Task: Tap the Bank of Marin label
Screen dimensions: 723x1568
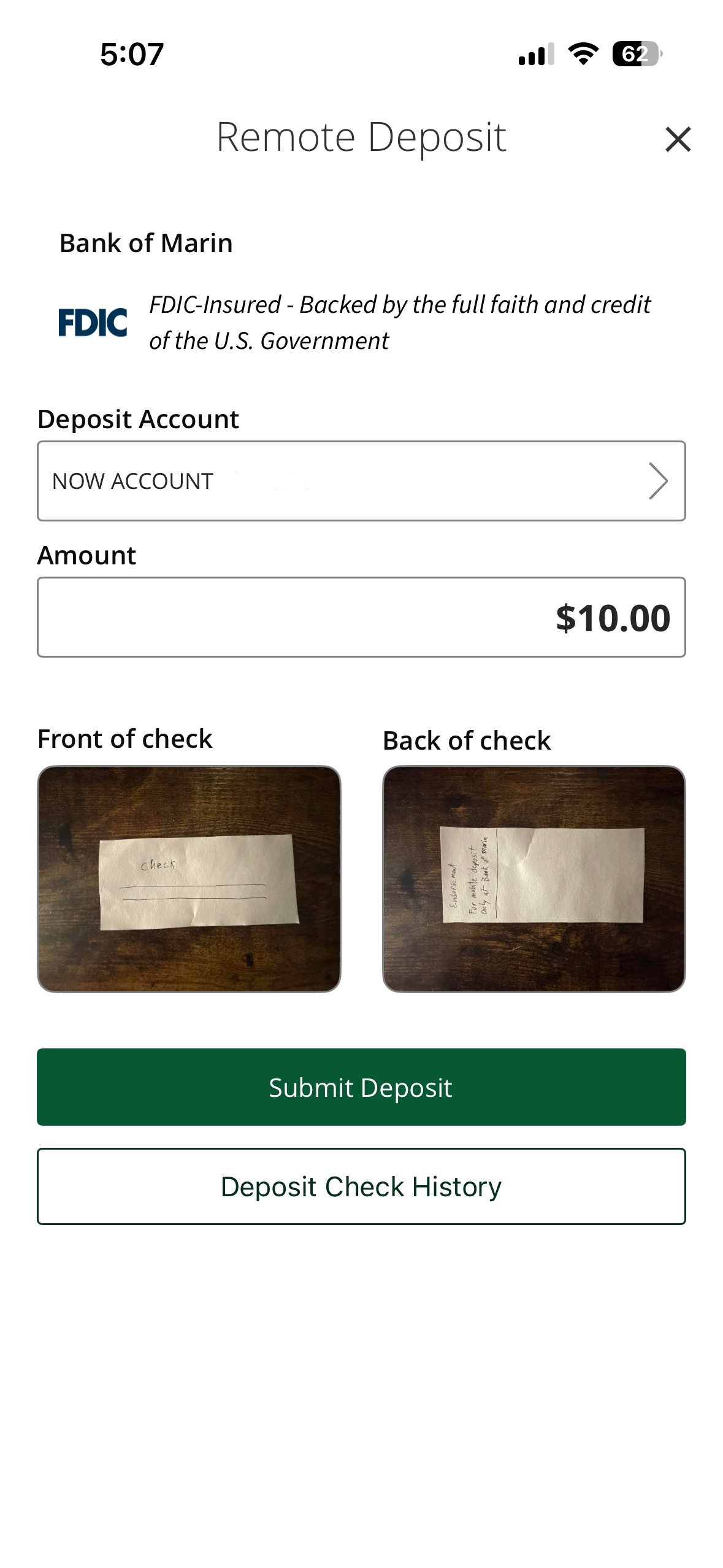Action: [146, 243]
